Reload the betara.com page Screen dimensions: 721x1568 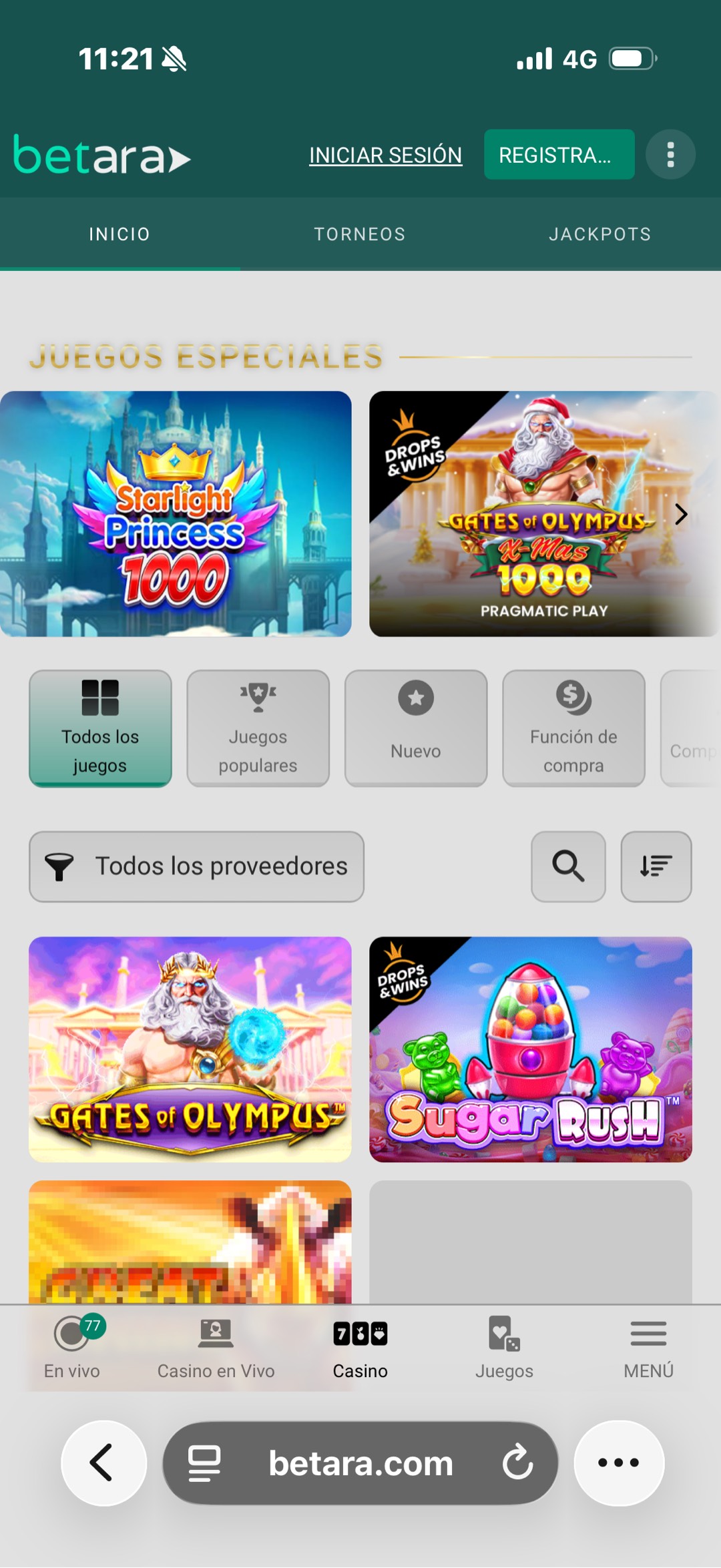[x=517, y=1463]
